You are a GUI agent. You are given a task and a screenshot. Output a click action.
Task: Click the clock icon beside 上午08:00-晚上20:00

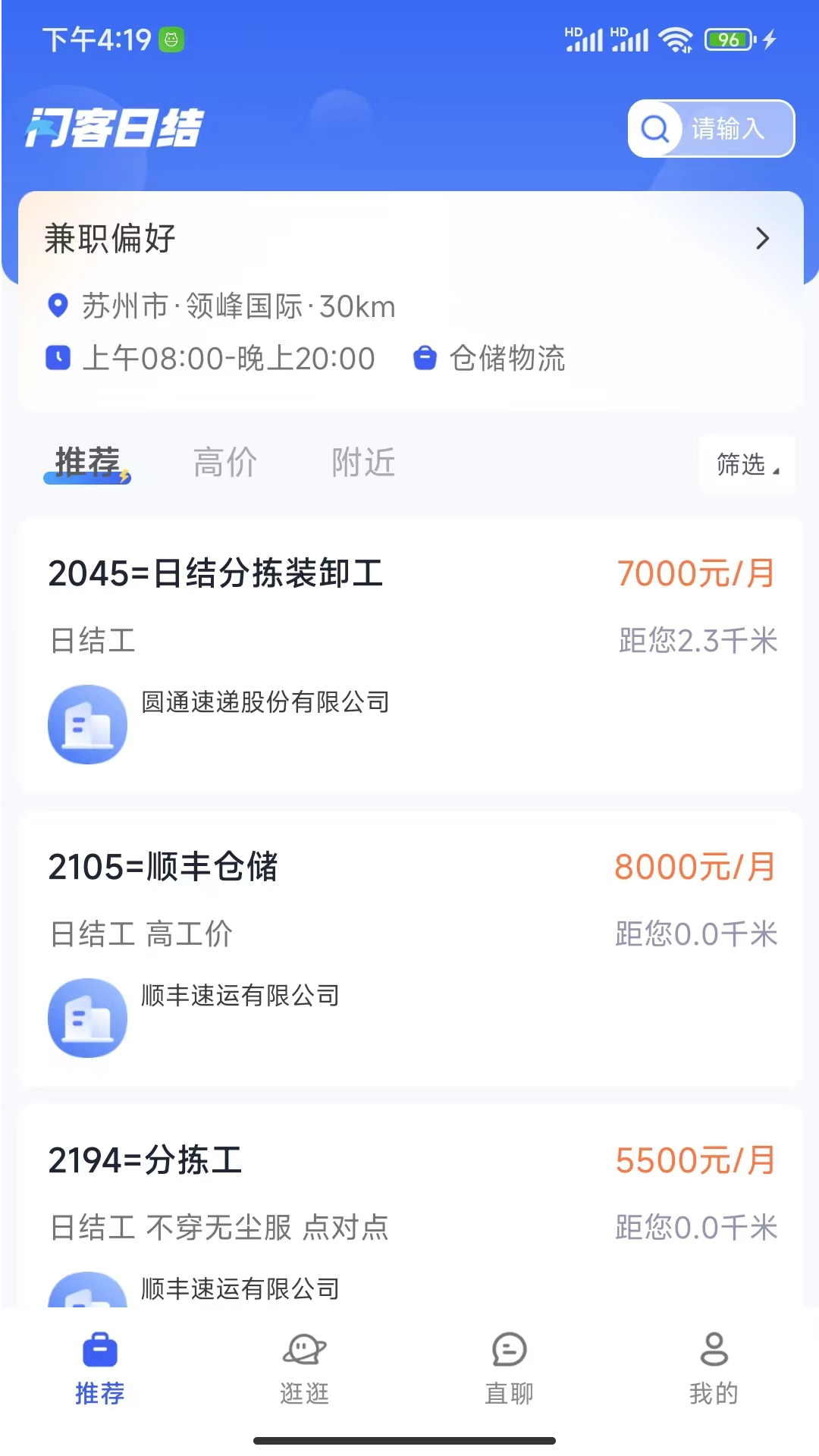click(x=58, y=357)
